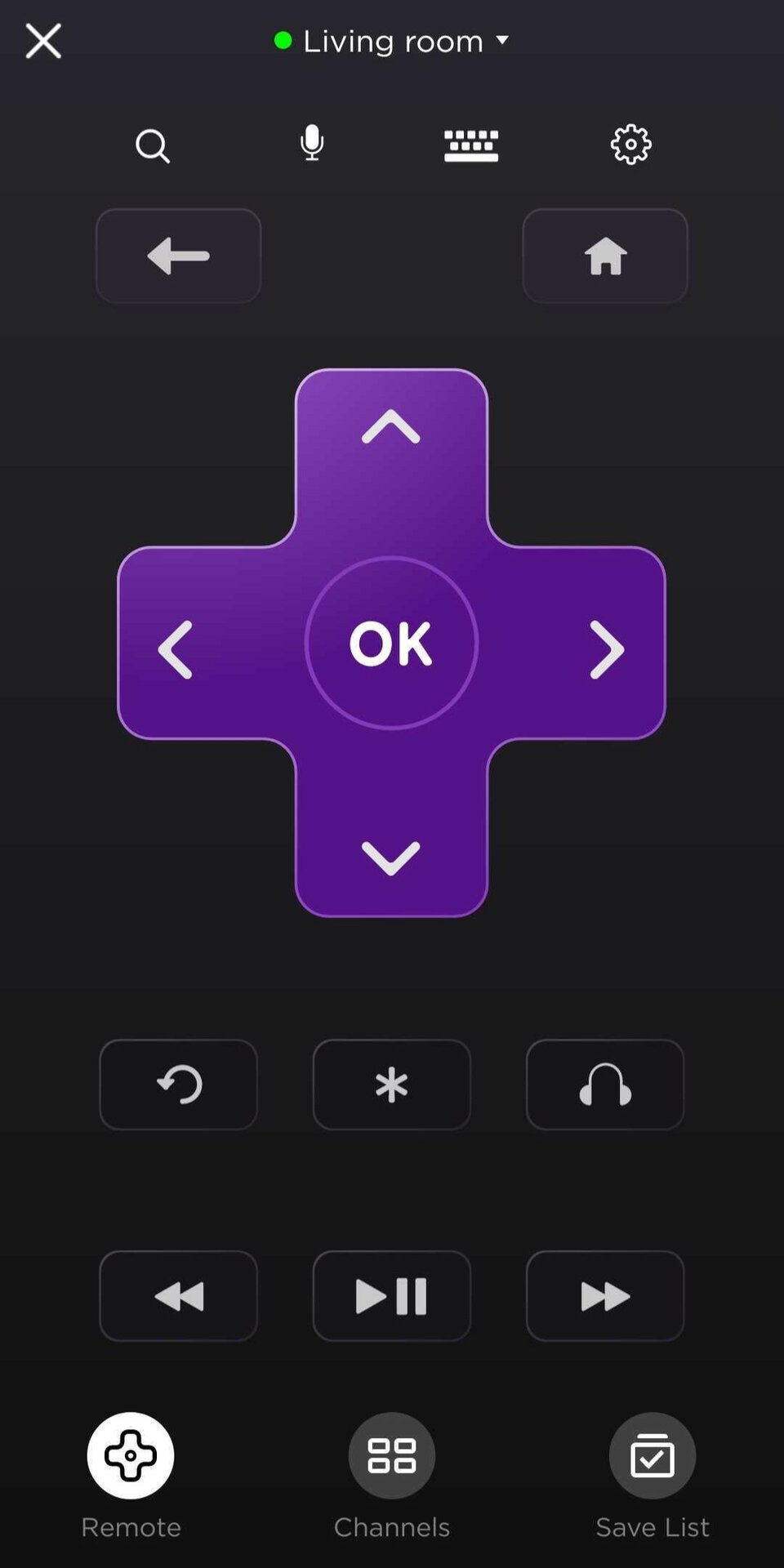Tap the down arrow on the D-pad
The height and width of the screenshot is (1568, 784).
pyautogui.click(x=391, y=857)
